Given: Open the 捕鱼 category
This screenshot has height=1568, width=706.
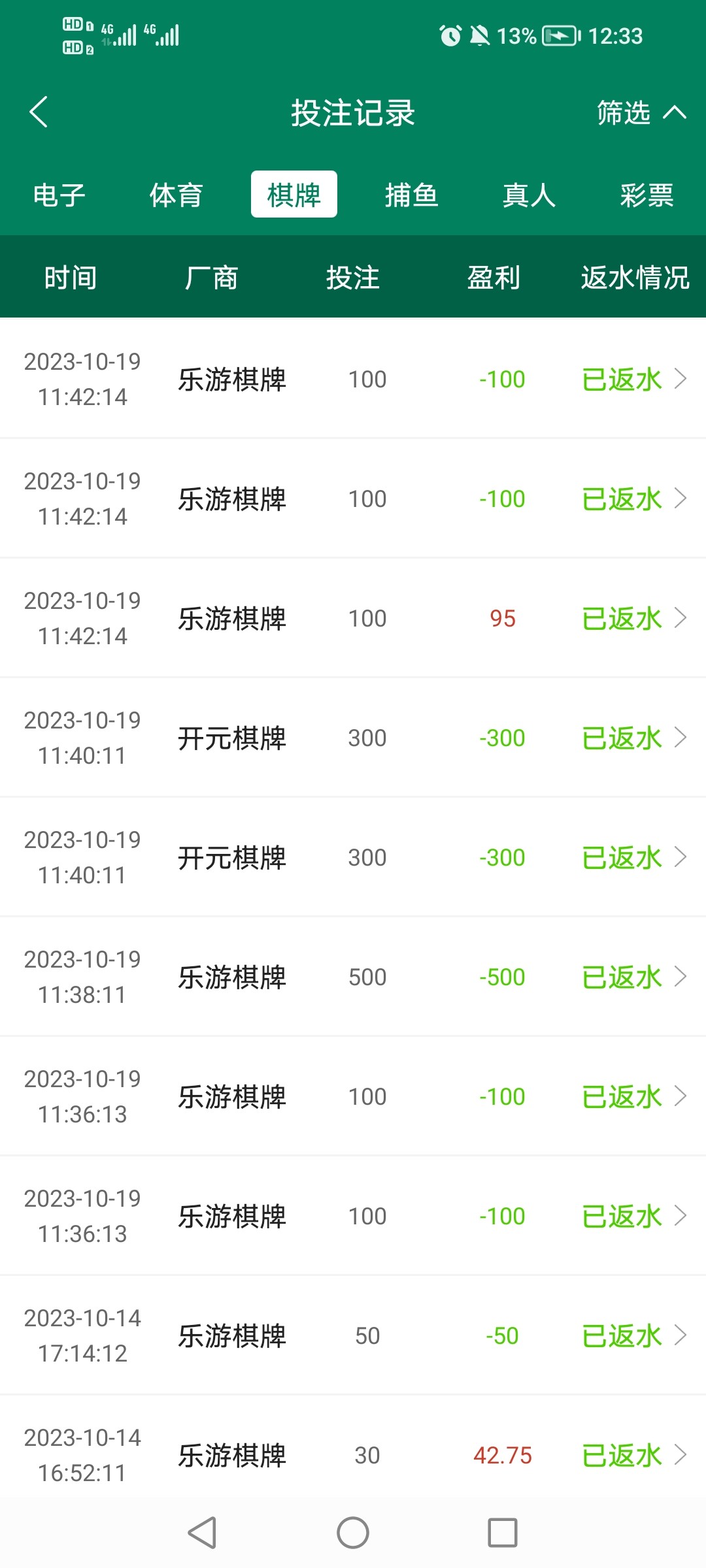Looking at the screenshot, I should coord(411,194).
